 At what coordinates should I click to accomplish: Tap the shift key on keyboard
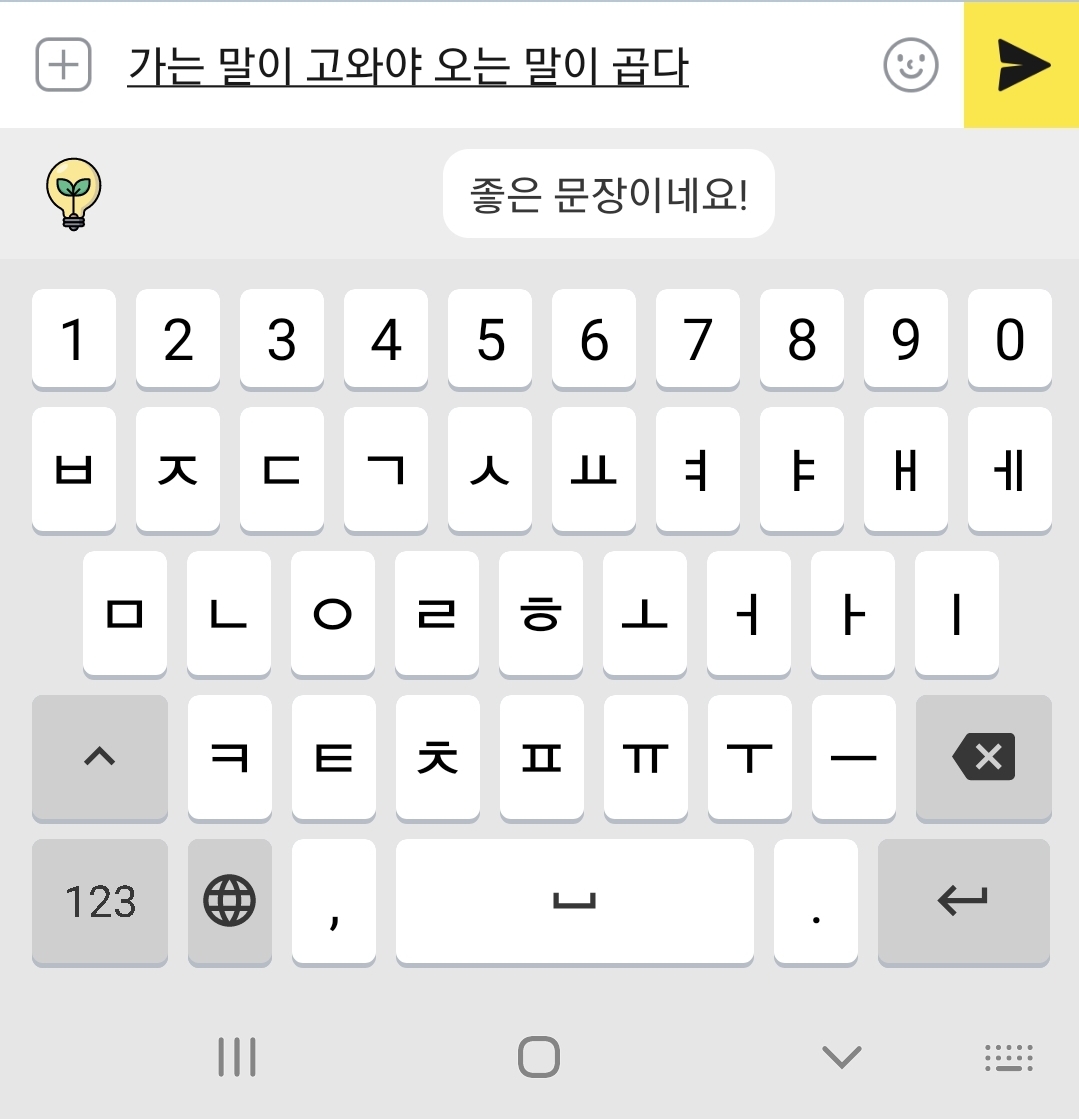pyautogui.click(x=99, y=757)
